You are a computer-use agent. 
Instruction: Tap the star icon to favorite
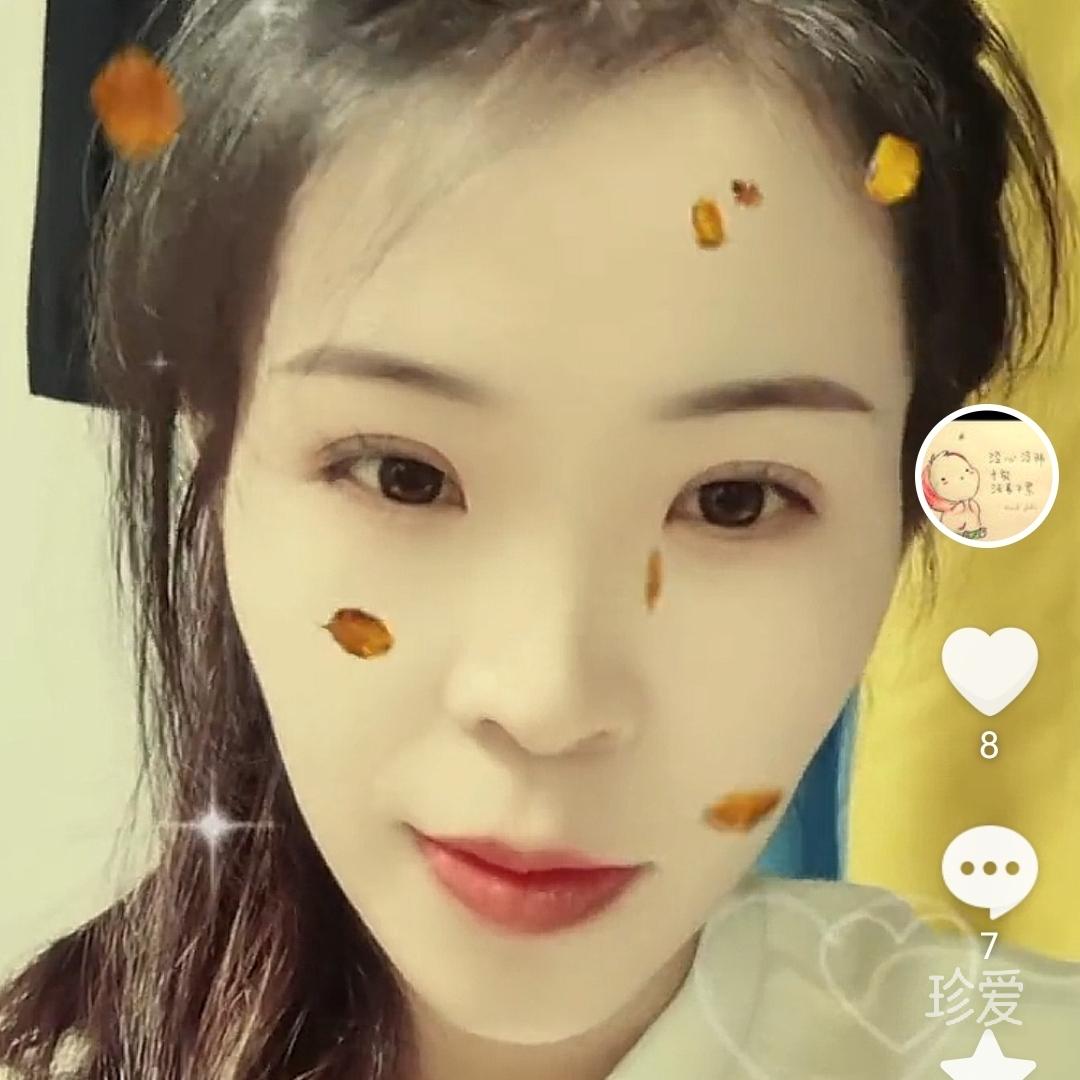coord(988,1058)
